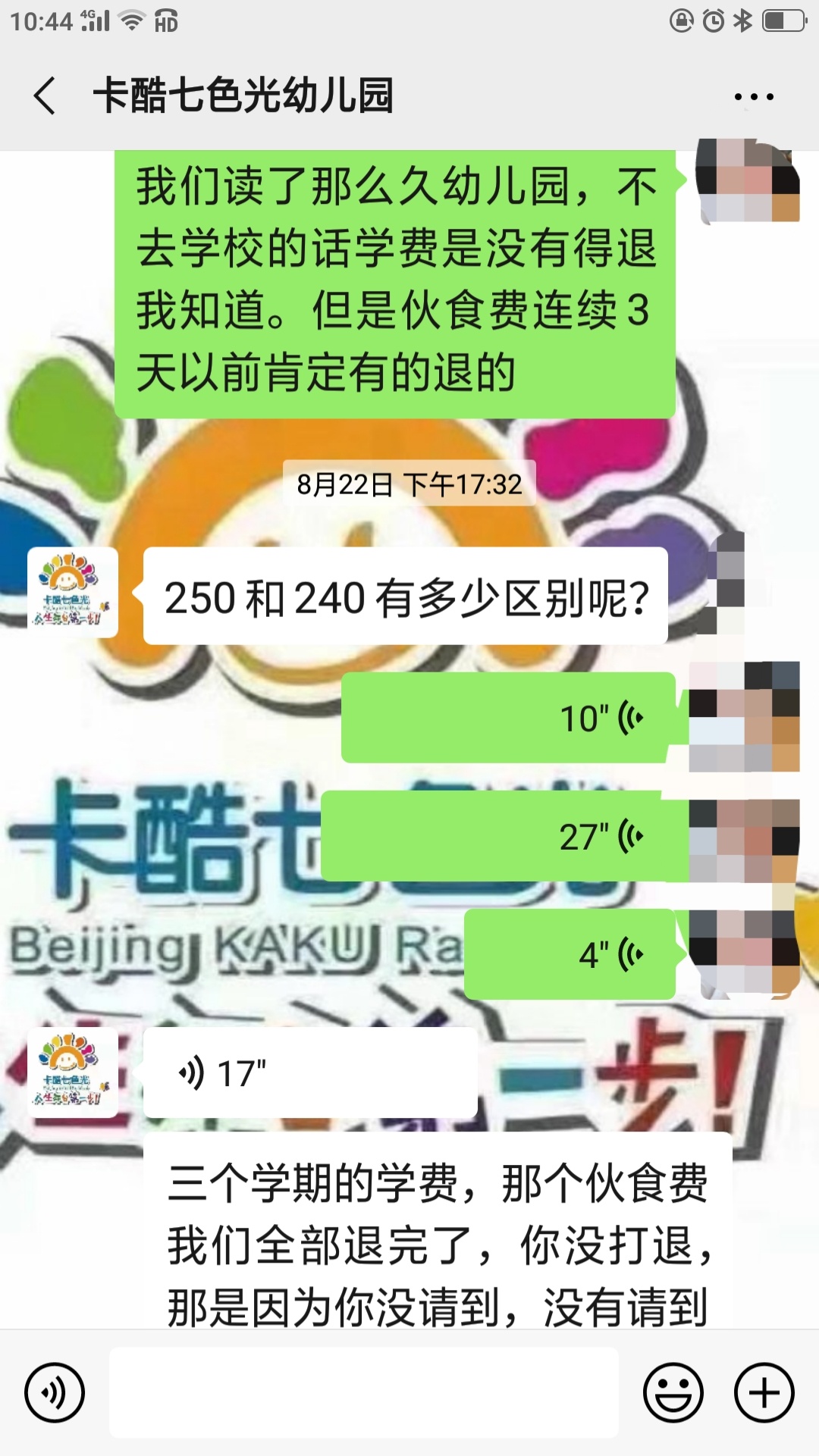The image size is (819, 1456).
Task: Go back from the 卡酷七色光幼儿园 chat
Action: (x=45, y=96)
